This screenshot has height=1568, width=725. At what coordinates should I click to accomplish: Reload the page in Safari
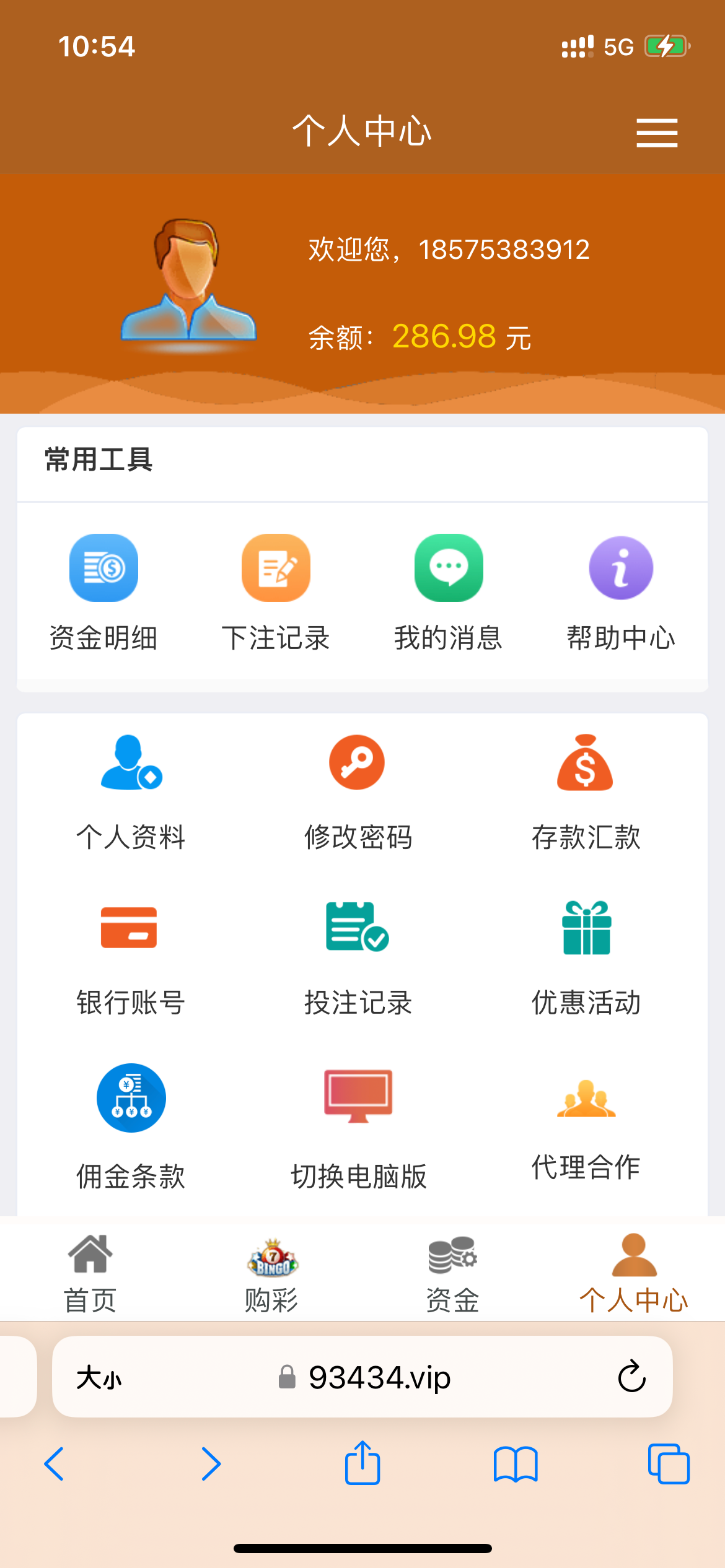pyautogui.click(x=631, y=1376)
